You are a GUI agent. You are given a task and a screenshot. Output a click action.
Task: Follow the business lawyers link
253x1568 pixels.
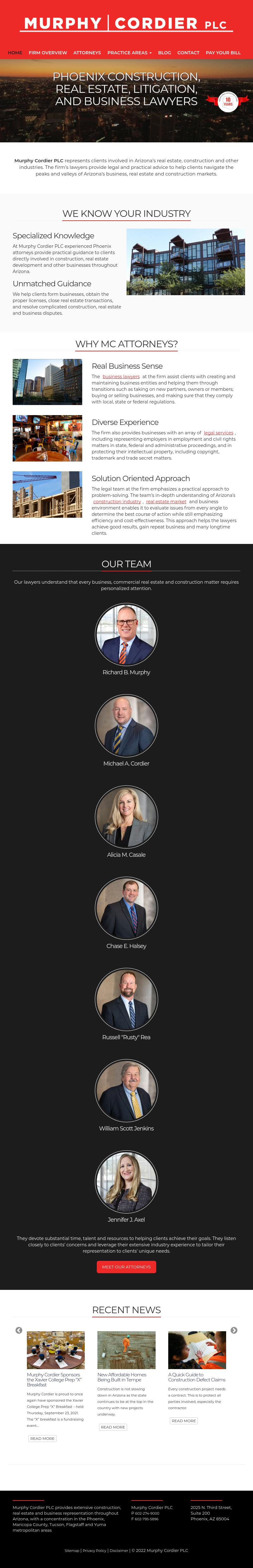pos(121,377)
